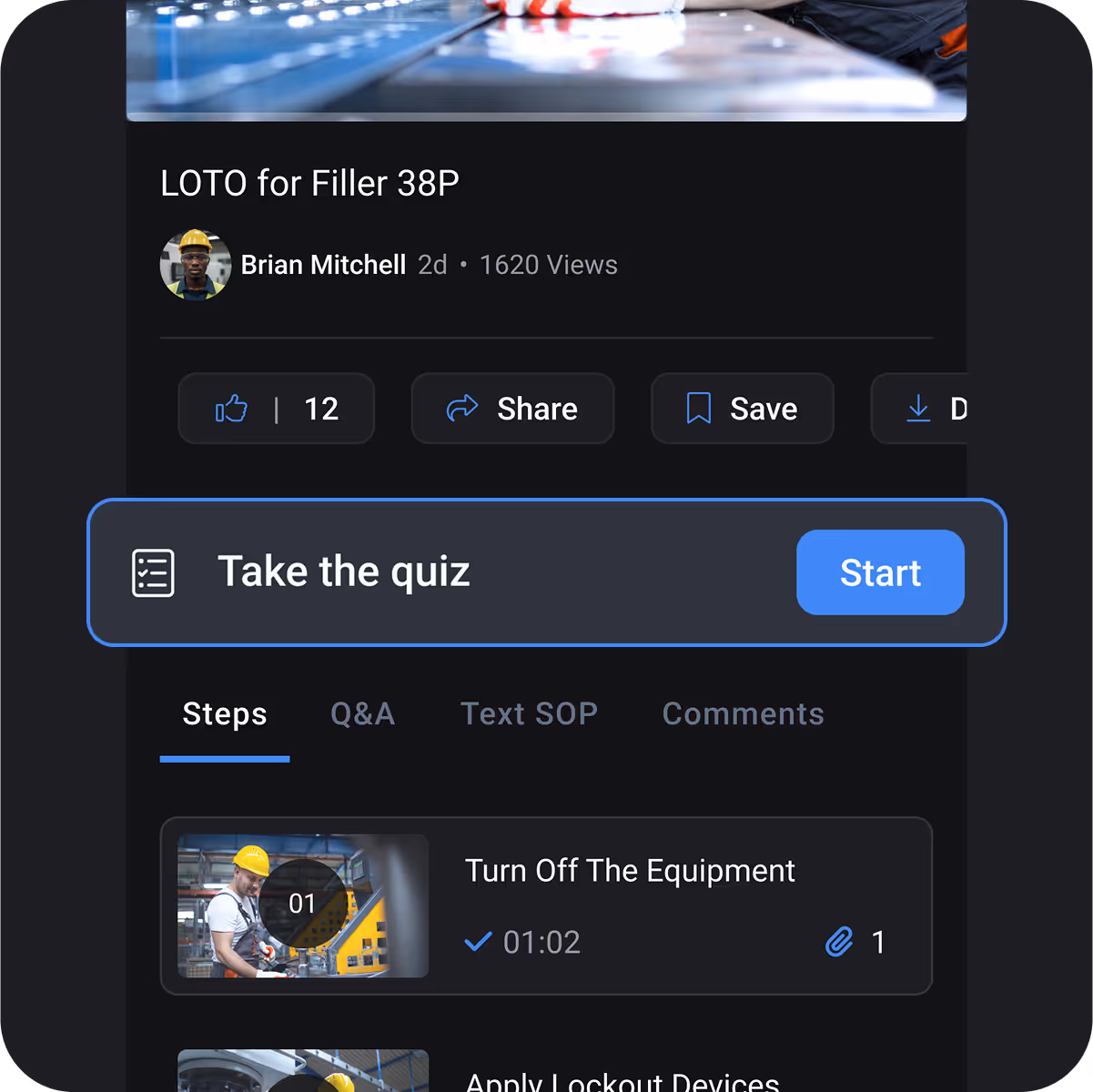This screenshot has height=1092, width=1093.
Task: Share this procedure
Action: click(x=512, y=409)
